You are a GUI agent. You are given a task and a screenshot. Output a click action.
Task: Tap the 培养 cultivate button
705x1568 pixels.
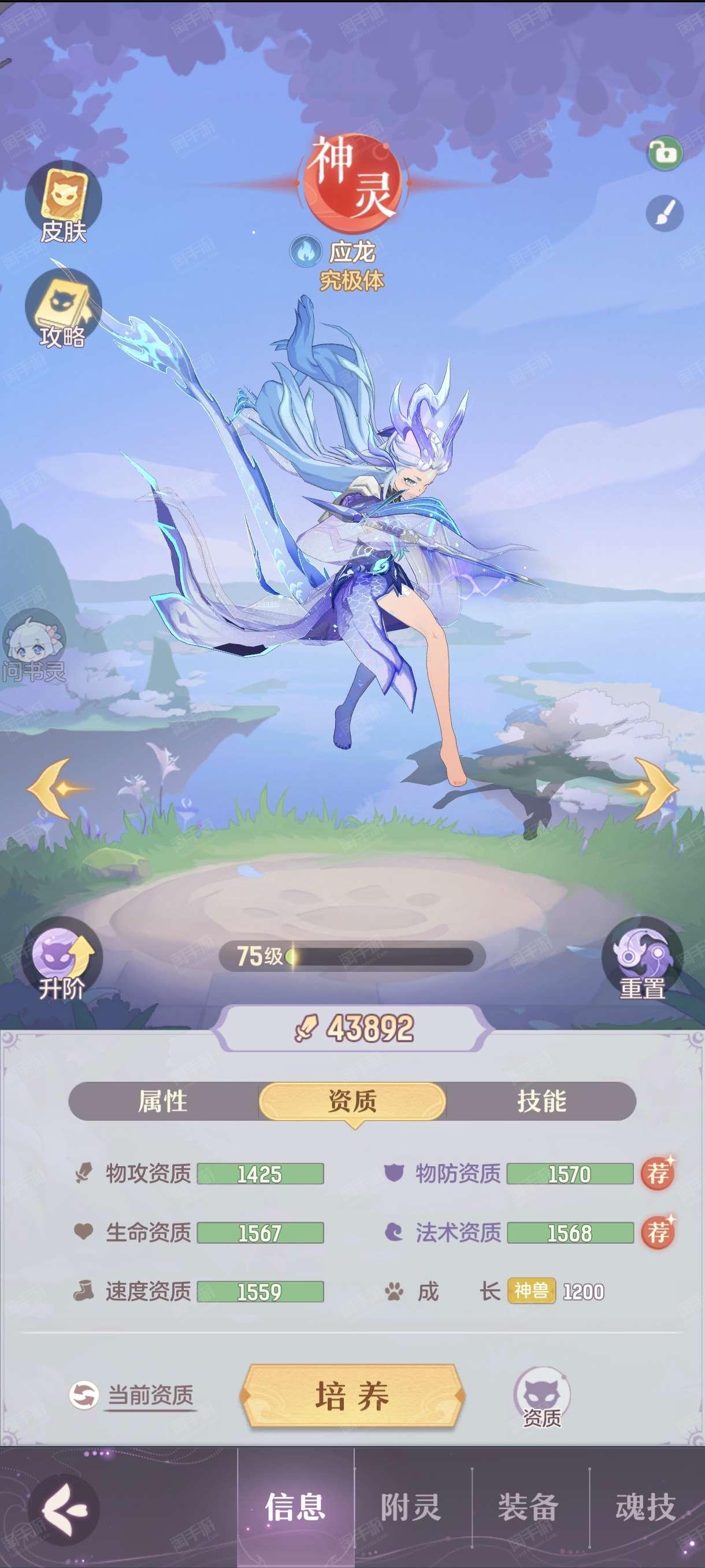pyautogui.click(x=353, y=1395)
